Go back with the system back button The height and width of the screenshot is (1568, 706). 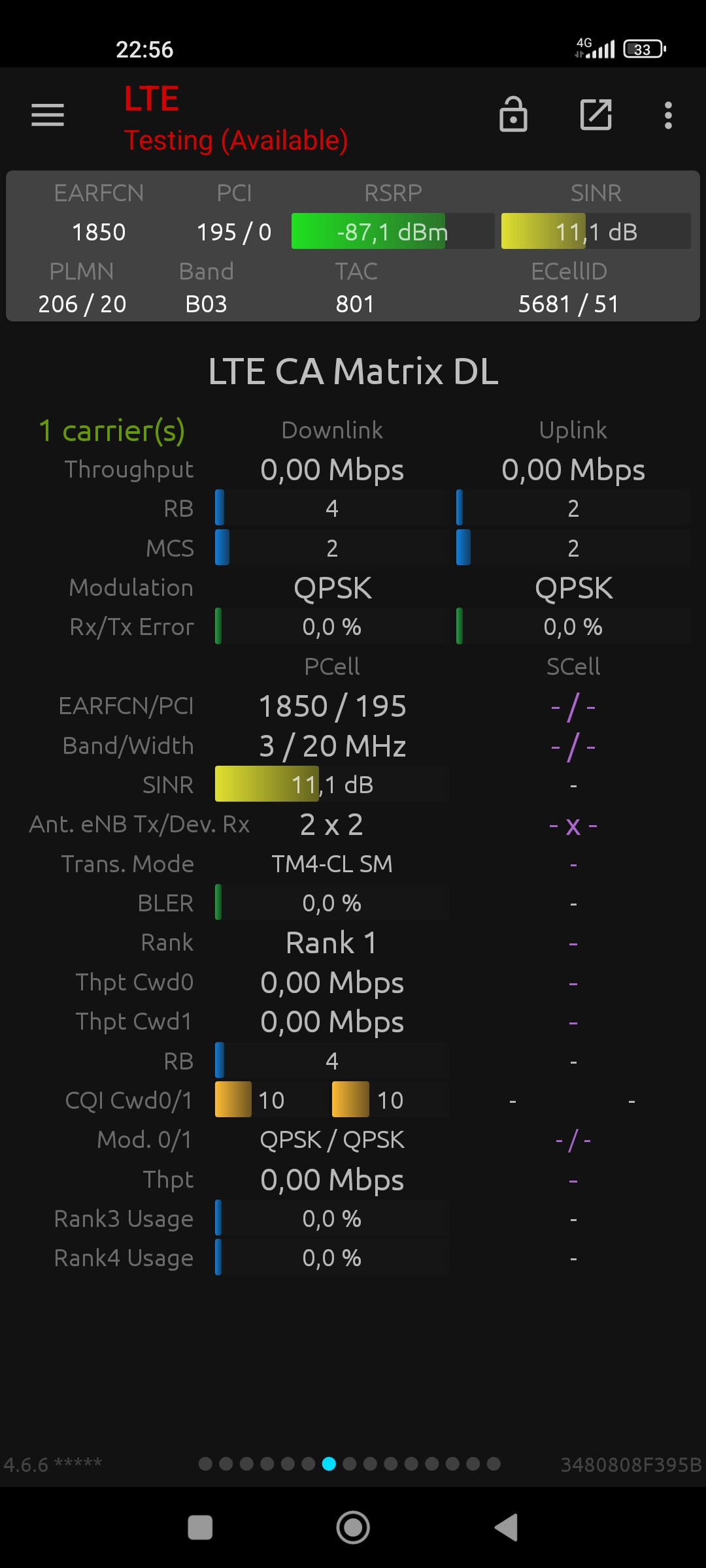coord(507,1527)
